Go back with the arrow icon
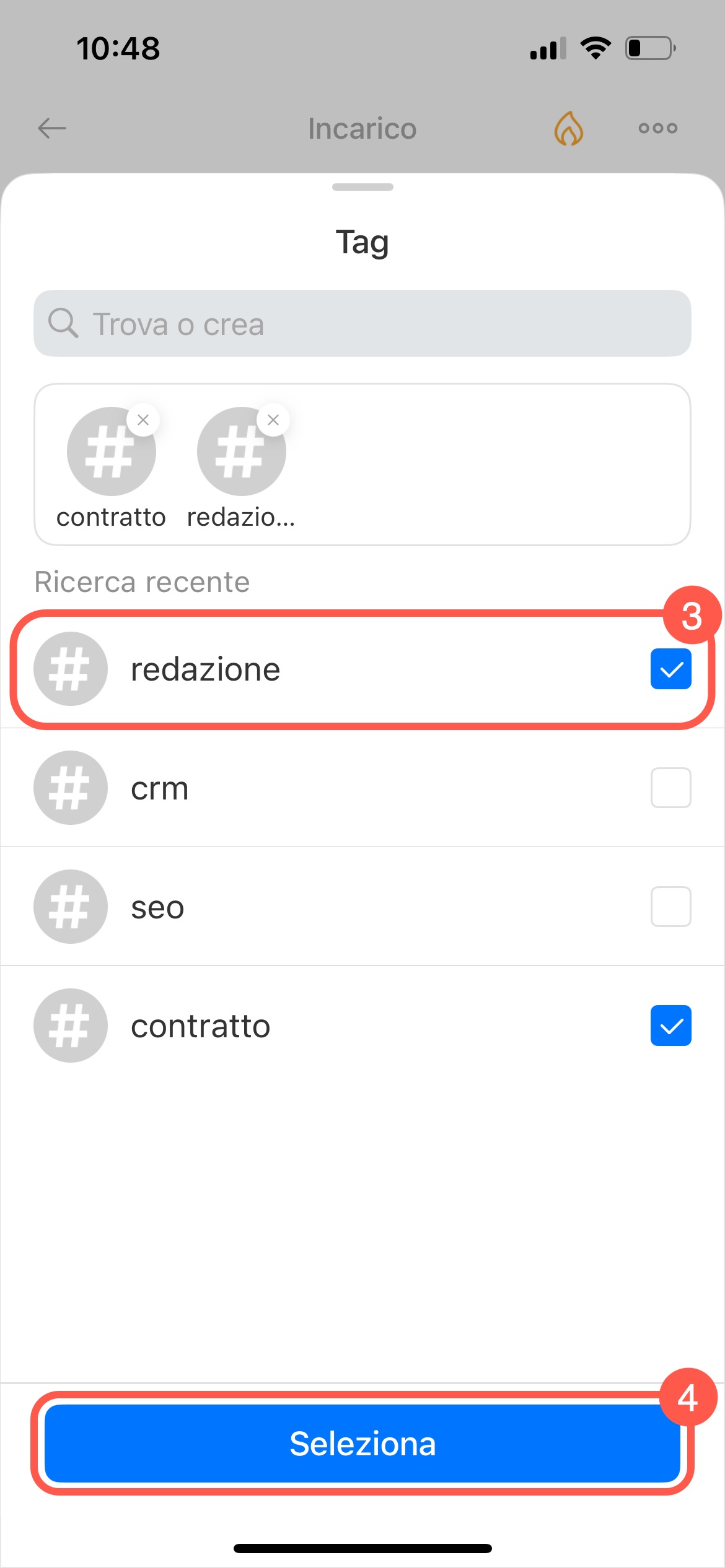 pos(52,128)
